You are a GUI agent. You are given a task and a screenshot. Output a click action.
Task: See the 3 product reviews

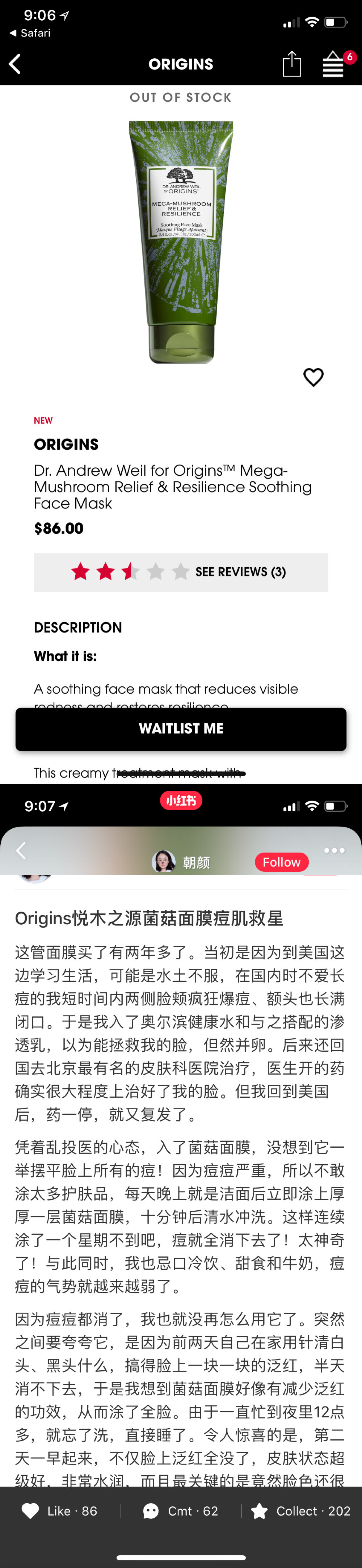tap(240, 572)
